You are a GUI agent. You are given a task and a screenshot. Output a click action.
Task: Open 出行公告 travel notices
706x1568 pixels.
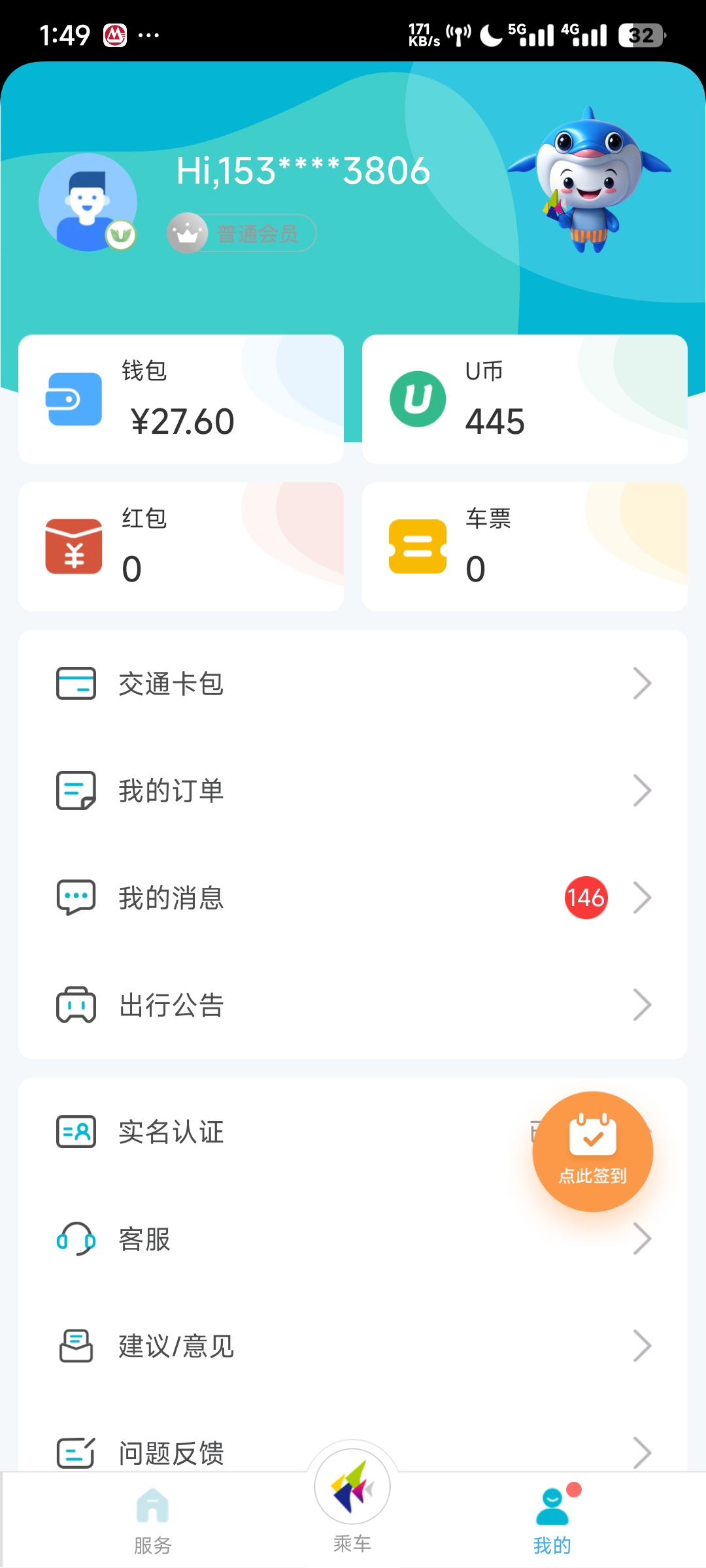pyautogui.click(x=353, y=1005)
